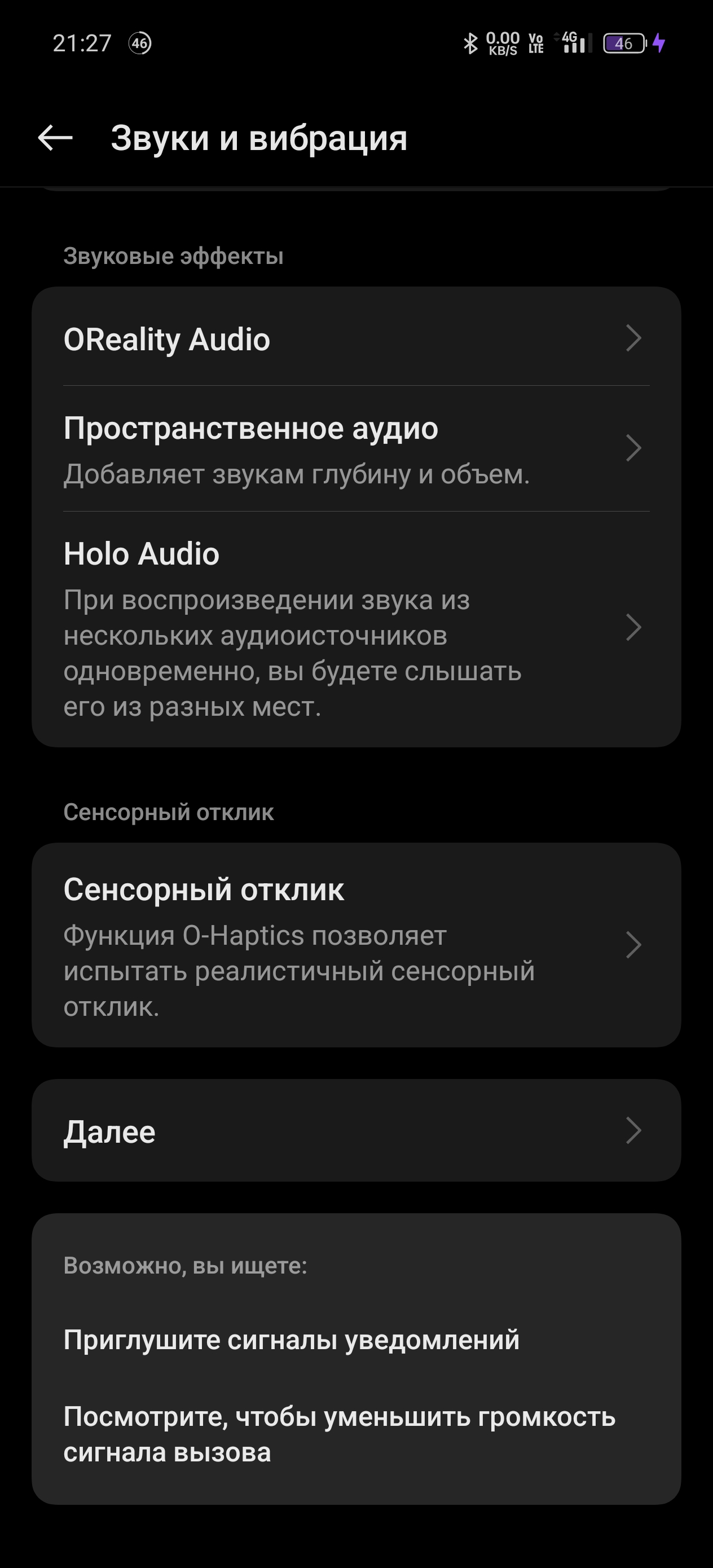Viewport: 713px width, 1568px height.
Task: Open the Holo Audio row
Action: click(355, 628)
